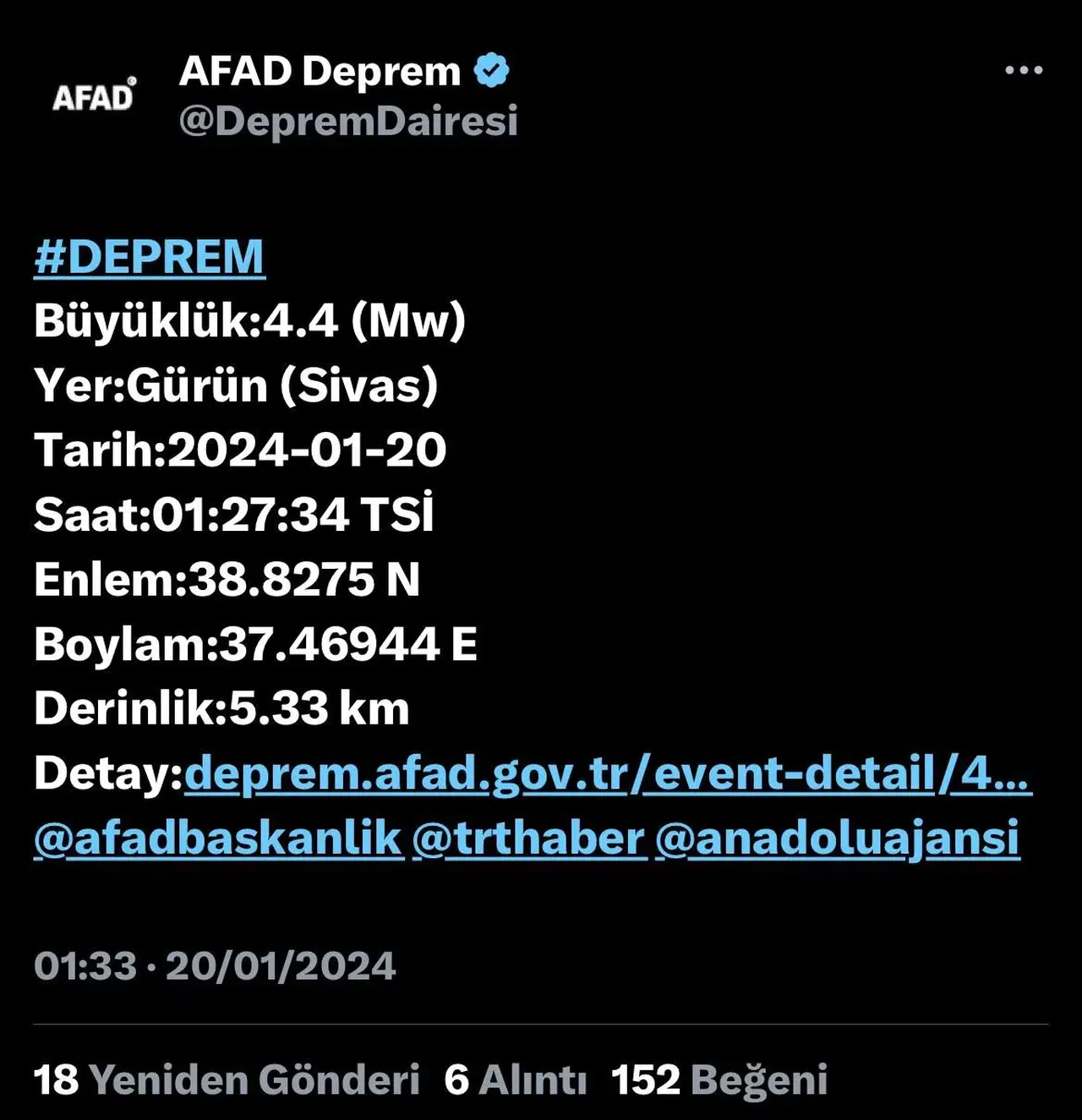
Task: Open the tweet's three-dot overflow menu
Action: [1023, 70]
